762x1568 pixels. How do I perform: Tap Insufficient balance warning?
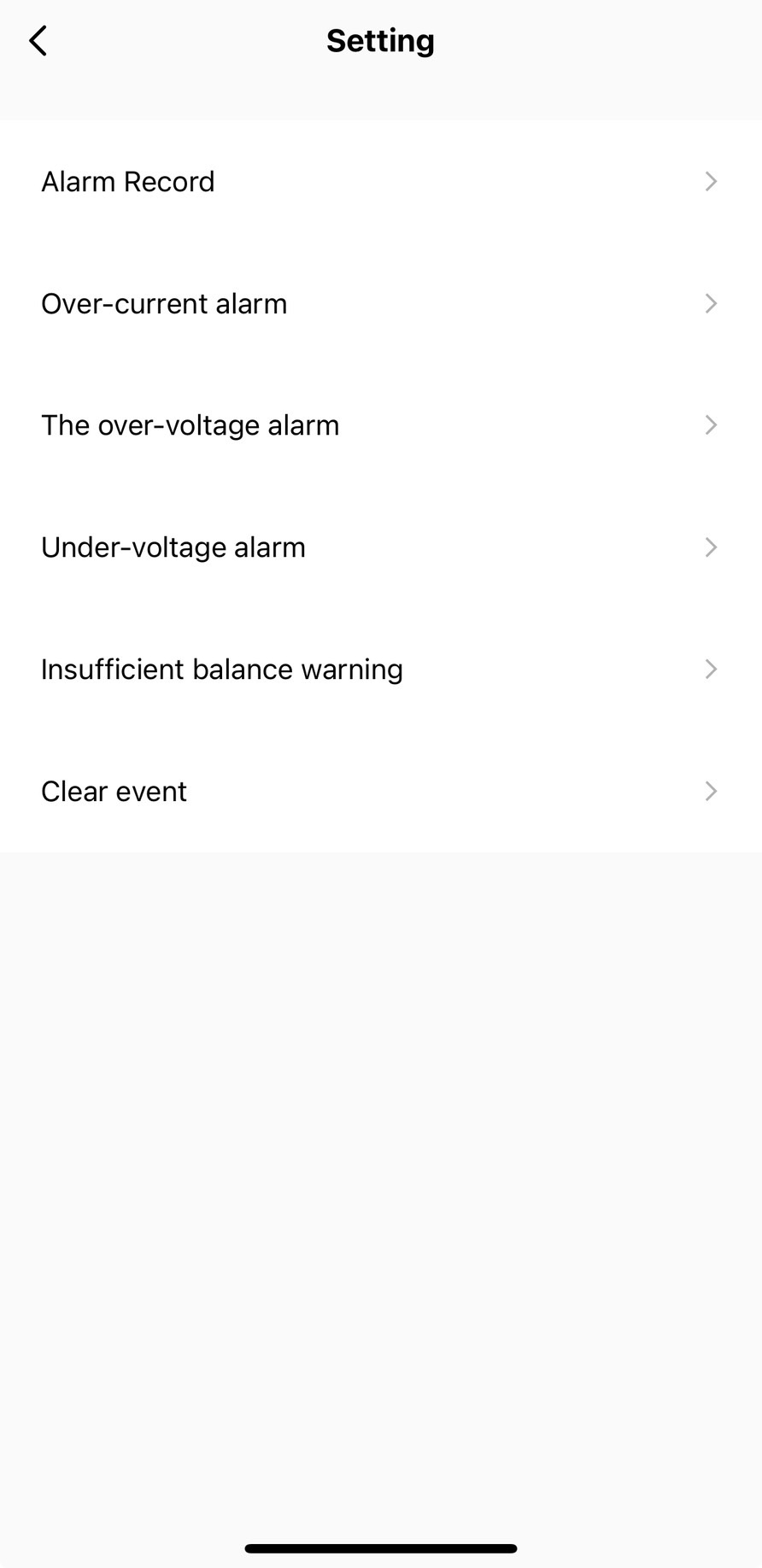click(x=380, y=670)
